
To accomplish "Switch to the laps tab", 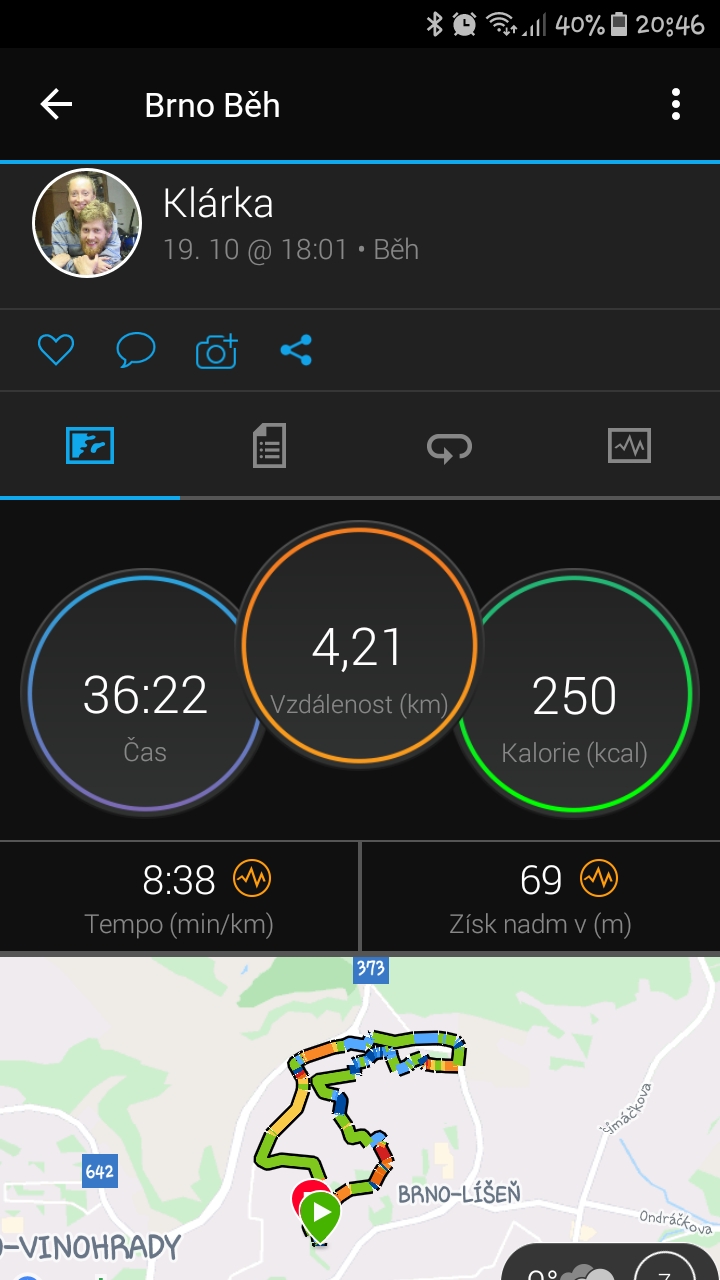I will coord(450,445).
